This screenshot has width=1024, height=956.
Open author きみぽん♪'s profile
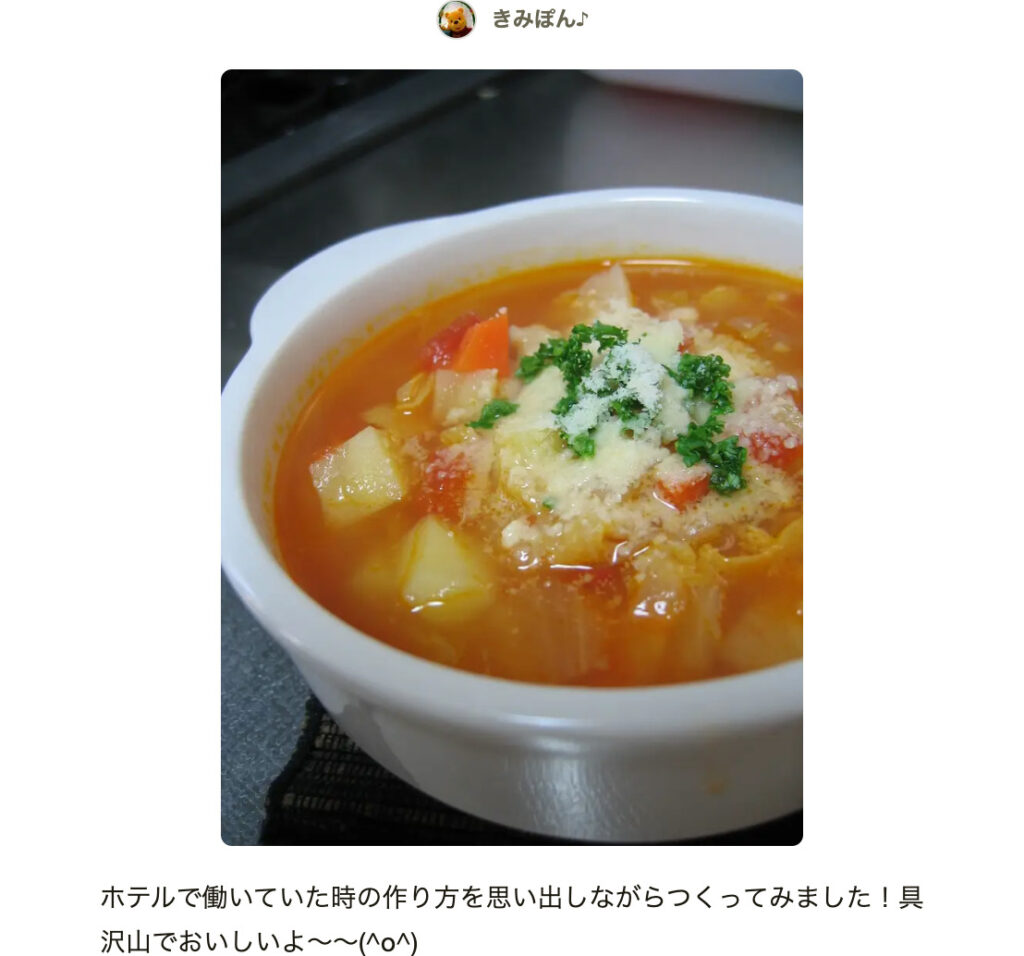[x=539, y=19]
